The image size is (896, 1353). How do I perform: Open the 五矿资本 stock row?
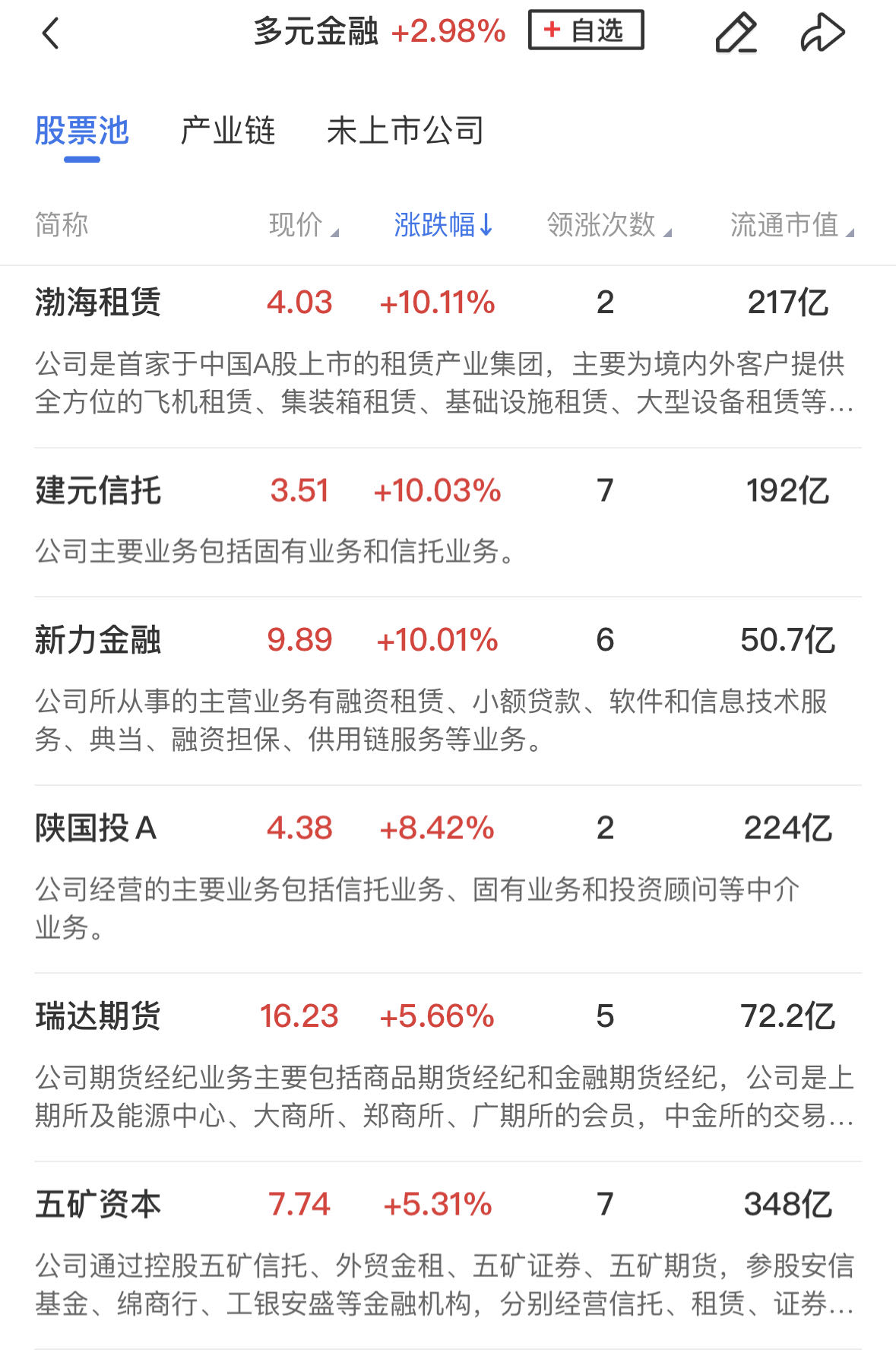[x=98, y=1204]
